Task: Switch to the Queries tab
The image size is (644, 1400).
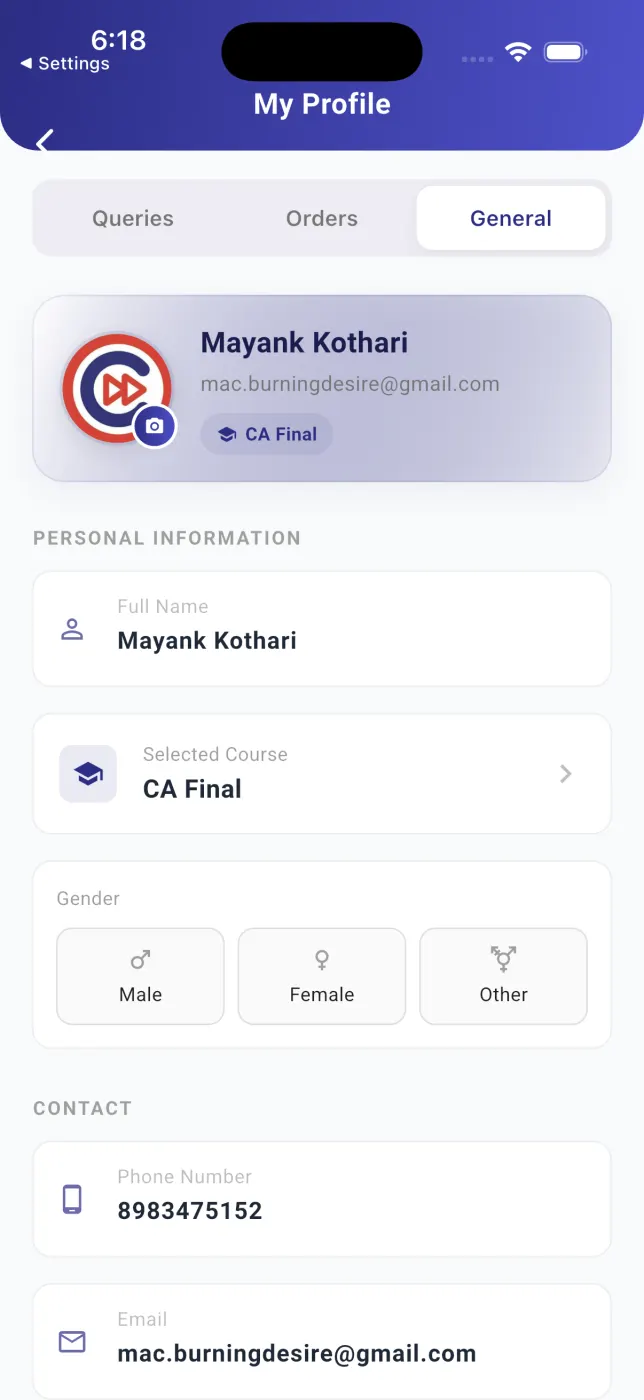Action: [x=133, y=218]
